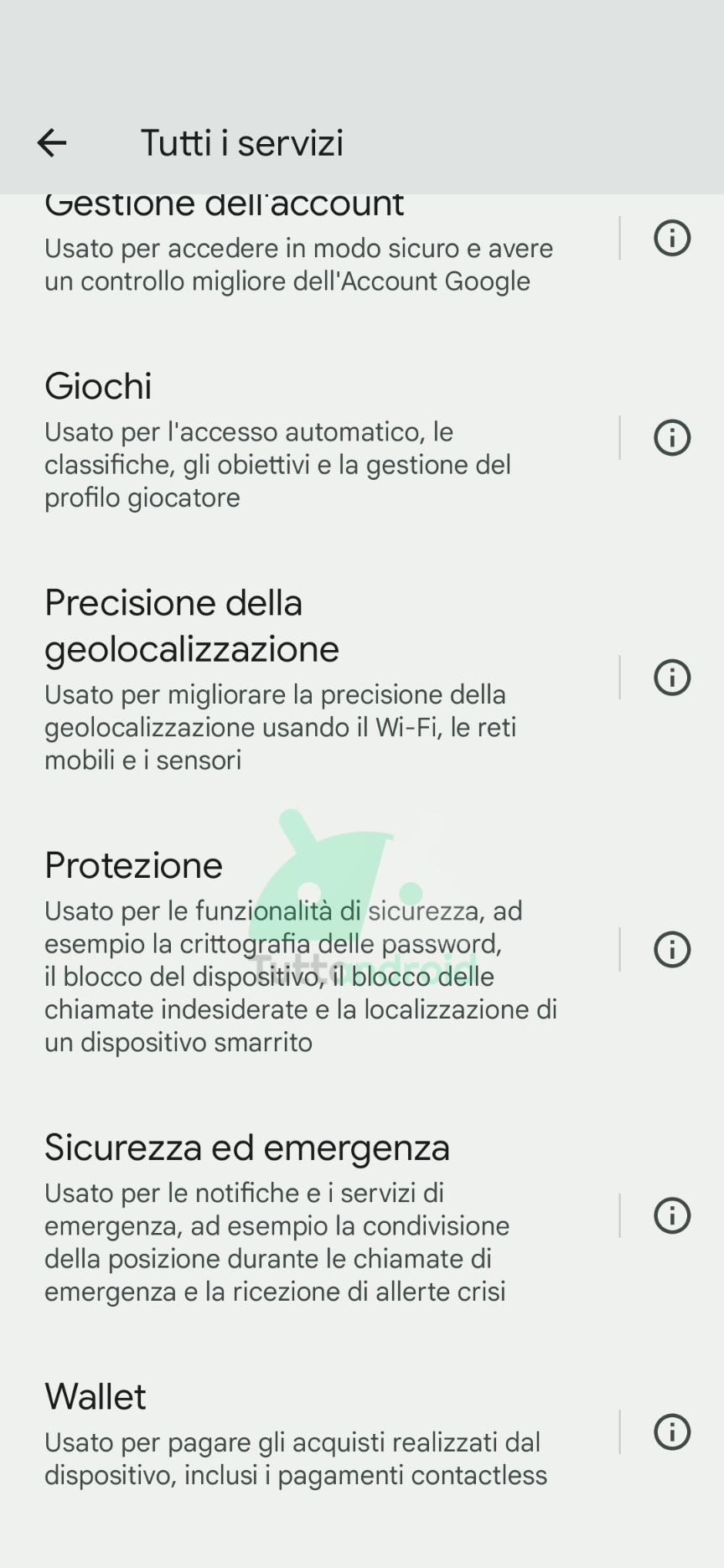This screenshot has width=724, height=1568.
Task: Open the Wallet service row
Action: [310, 1432]
